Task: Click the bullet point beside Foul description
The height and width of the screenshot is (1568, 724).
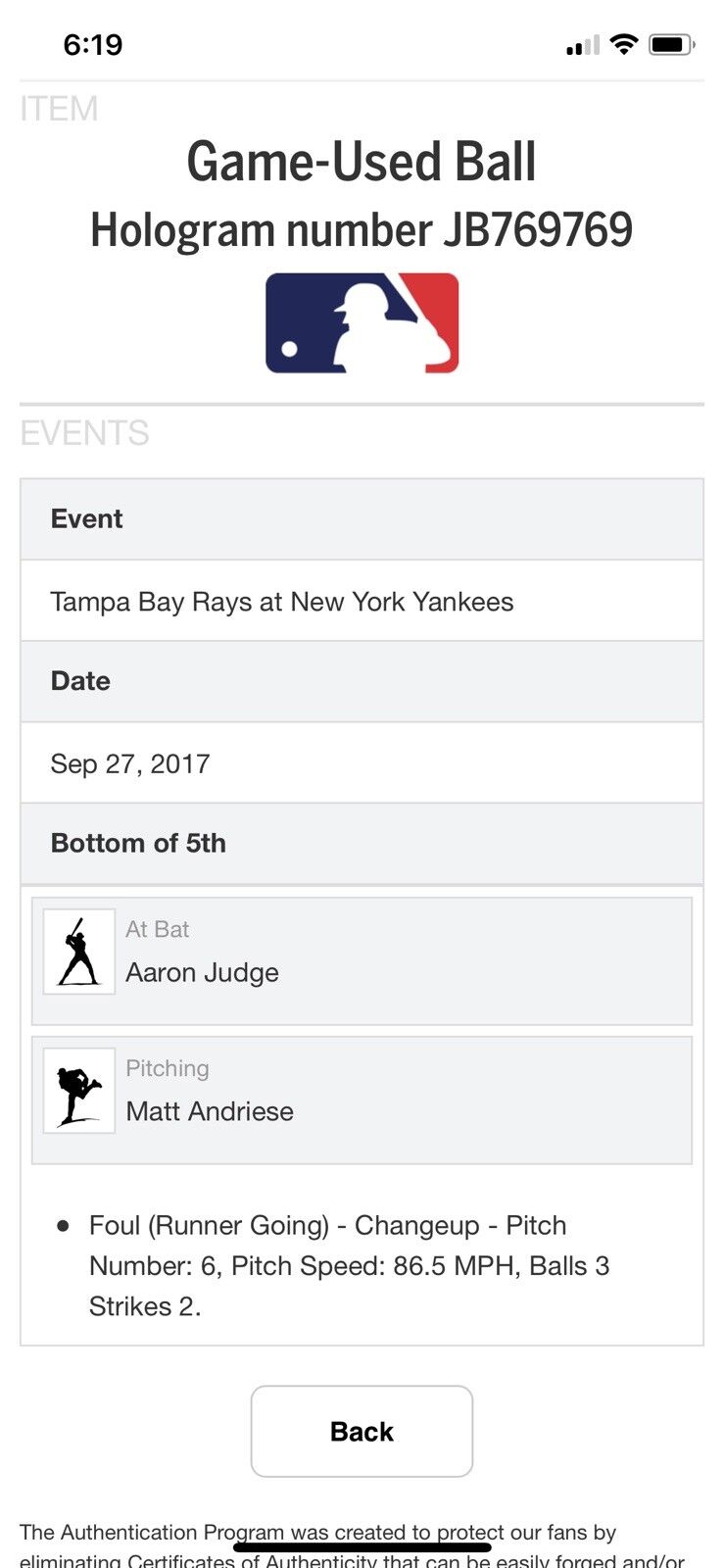Action: [64, 1225]
